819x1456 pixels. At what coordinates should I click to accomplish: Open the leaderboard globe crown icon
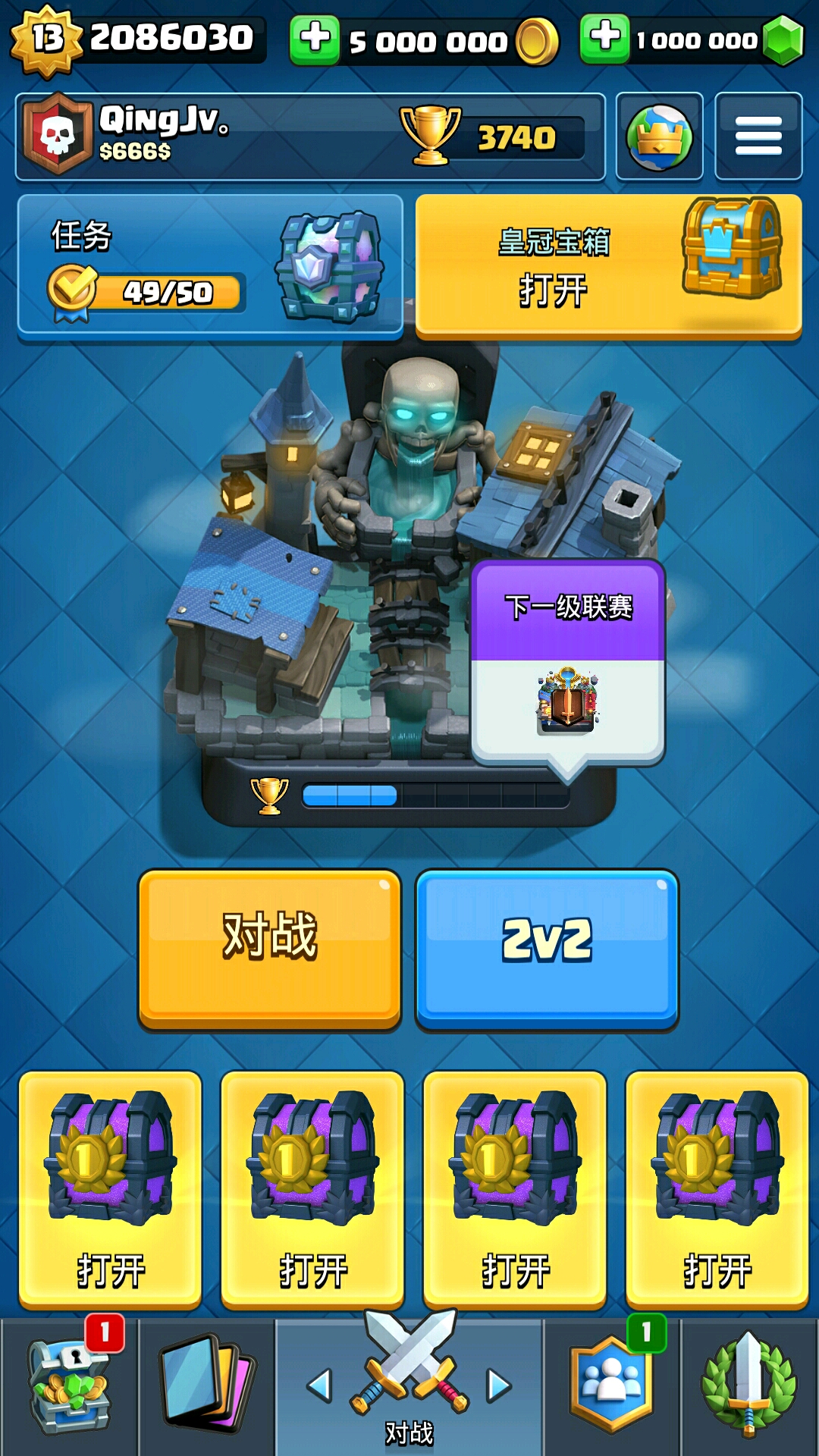click(x=659, y=137)
